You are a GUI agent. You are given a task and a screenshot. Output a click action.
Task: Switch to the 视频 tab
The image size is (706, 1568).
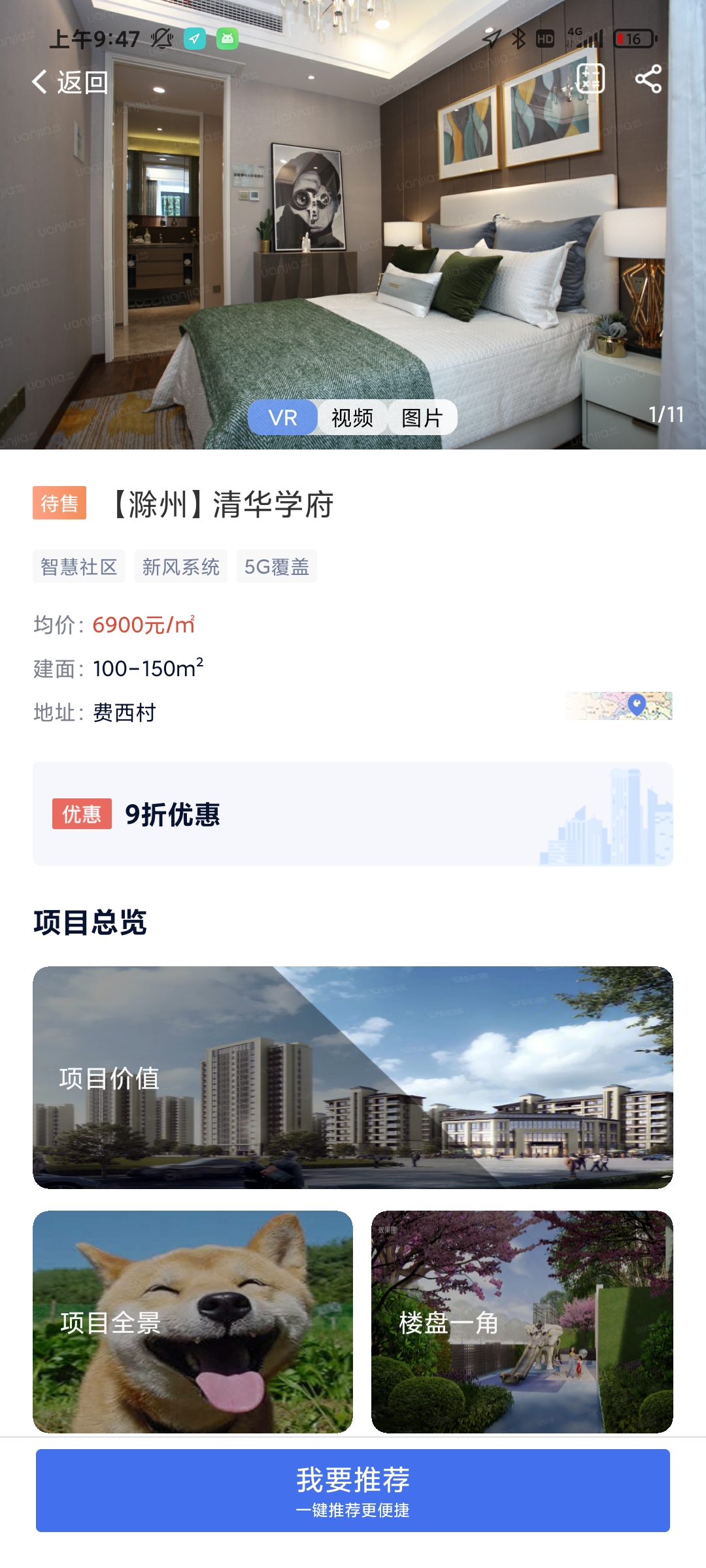pos(352,417)
